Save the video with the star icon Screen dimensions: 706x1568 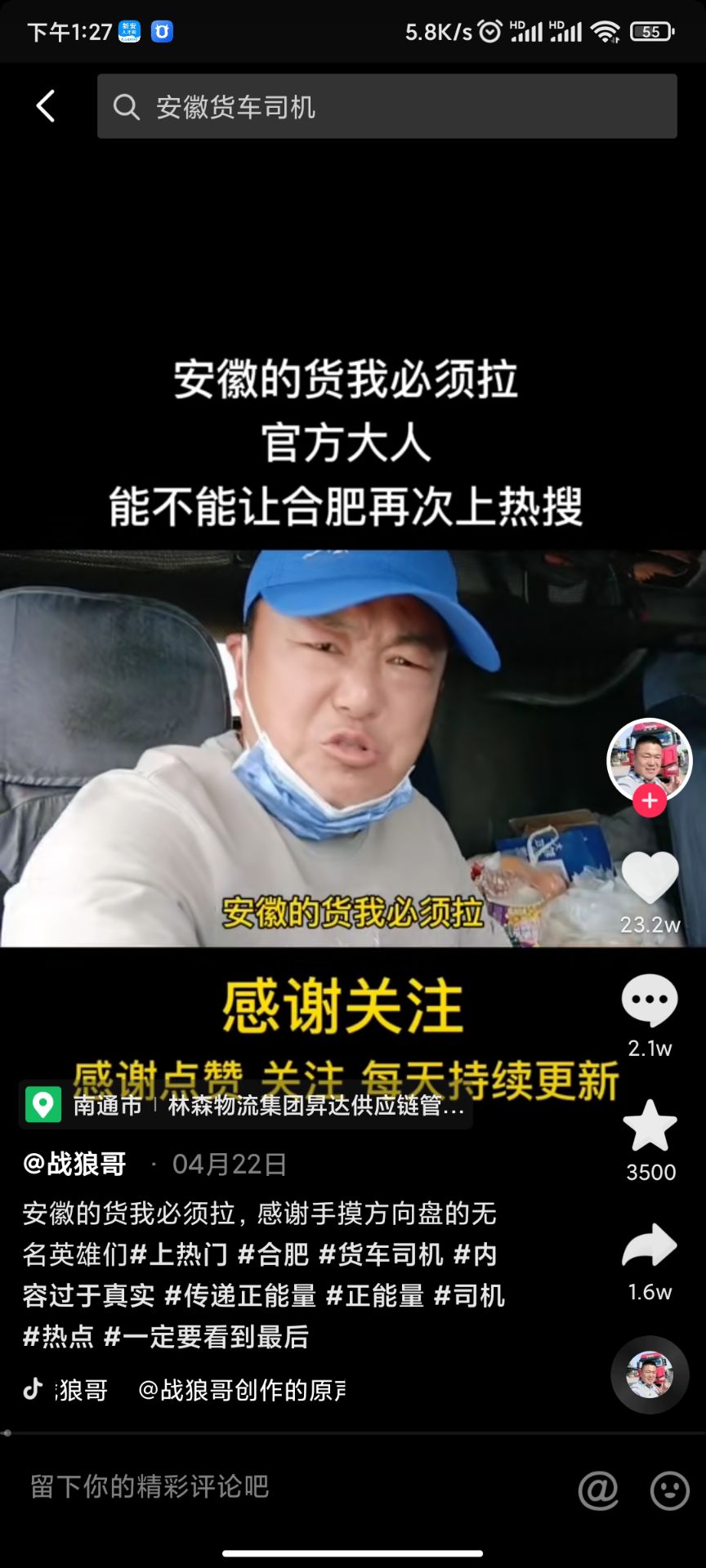(x=650, y=1126)
